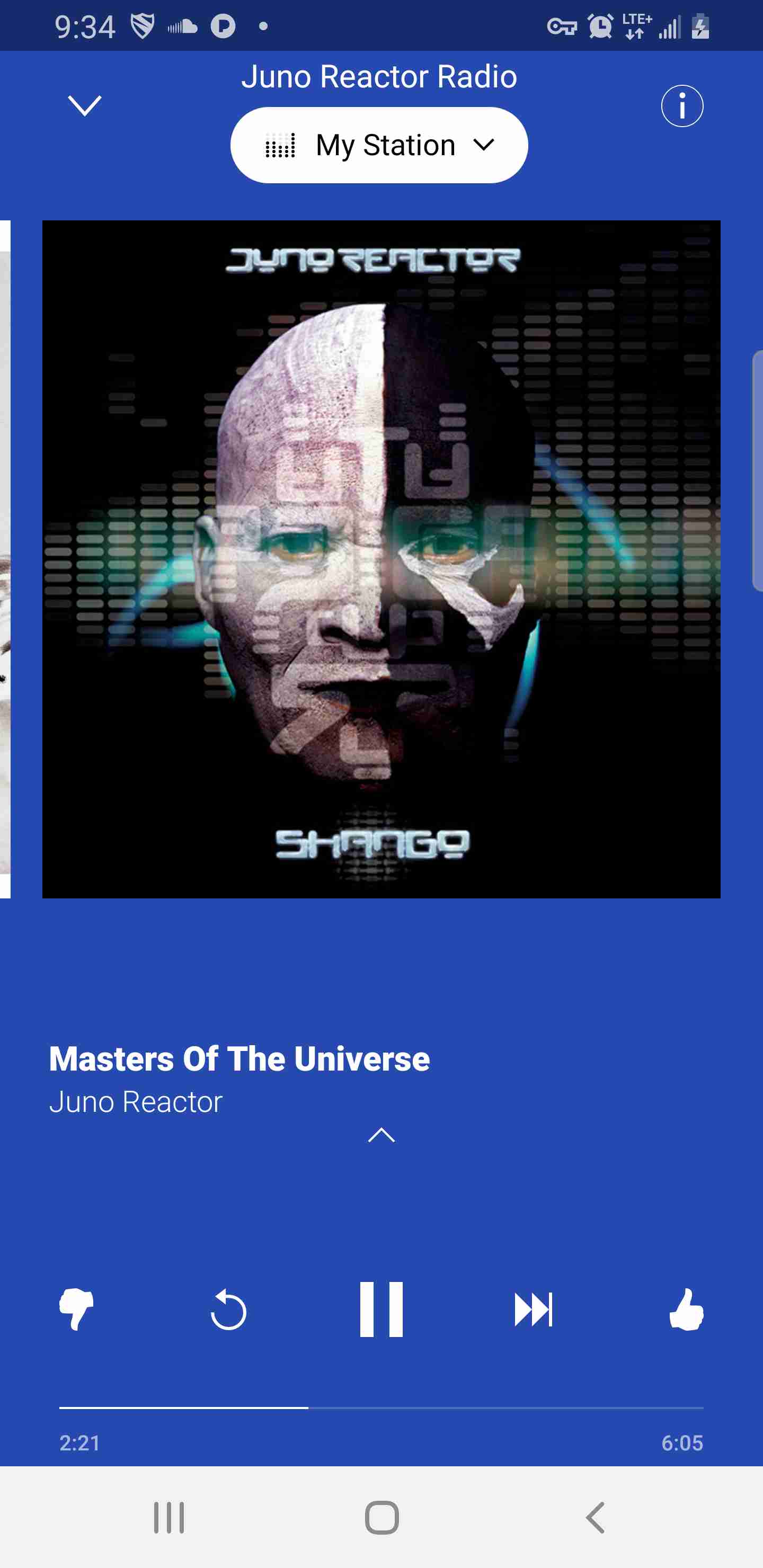Open the station info icon
Viewport: 763px width, 1568px height.
[x=681, y=106]
